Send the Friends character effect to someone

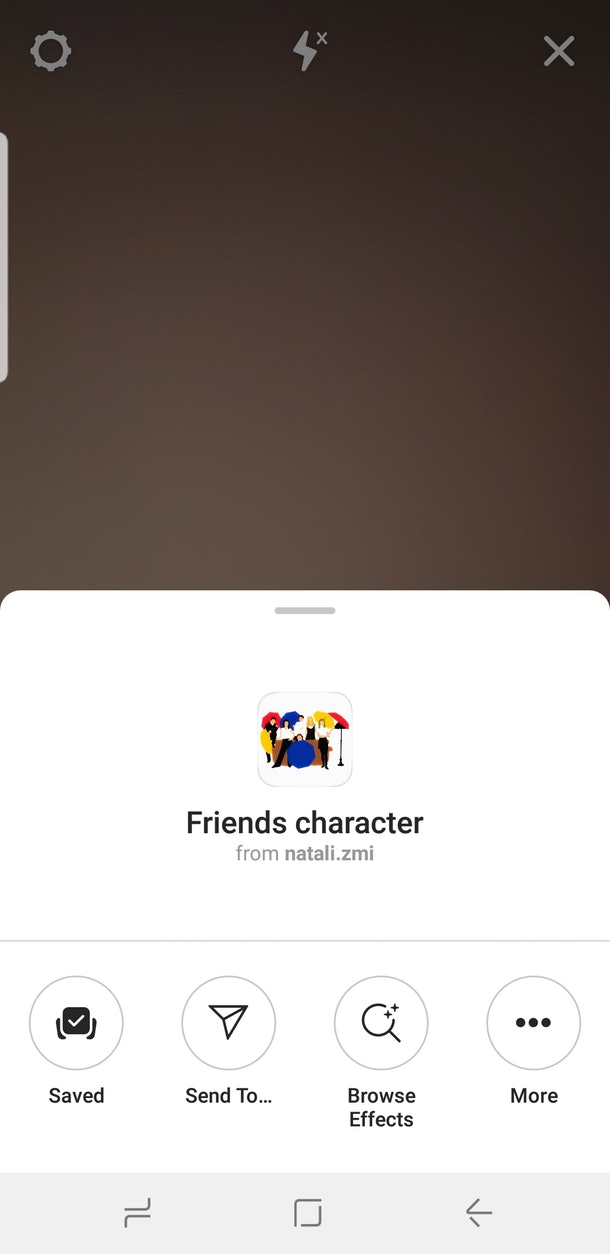coord(228,1023)
